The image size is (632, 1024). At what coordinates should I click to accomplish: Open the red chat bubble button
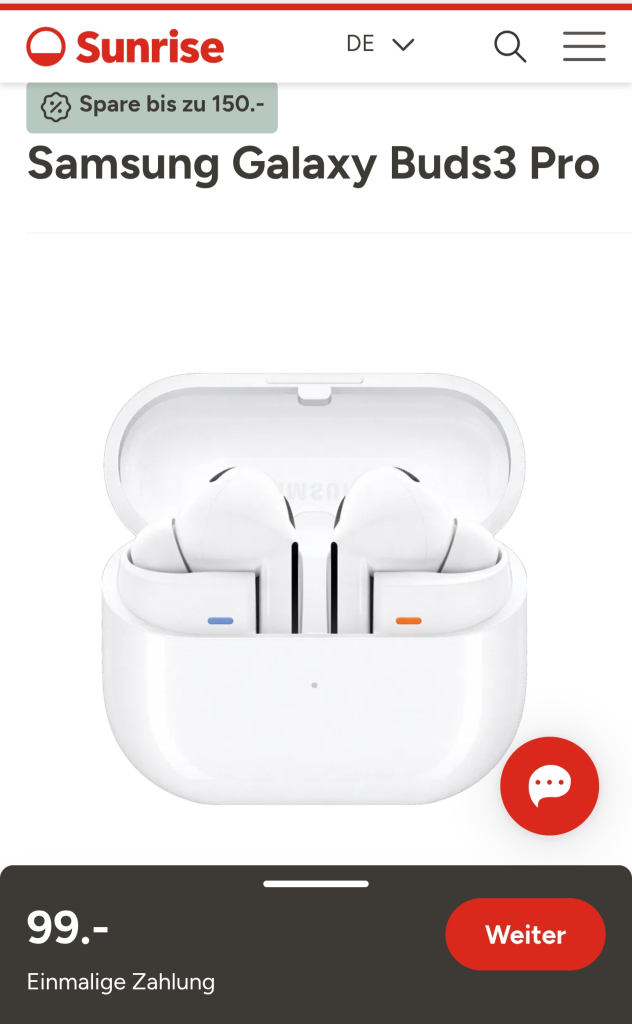click(x=549, y=786)
